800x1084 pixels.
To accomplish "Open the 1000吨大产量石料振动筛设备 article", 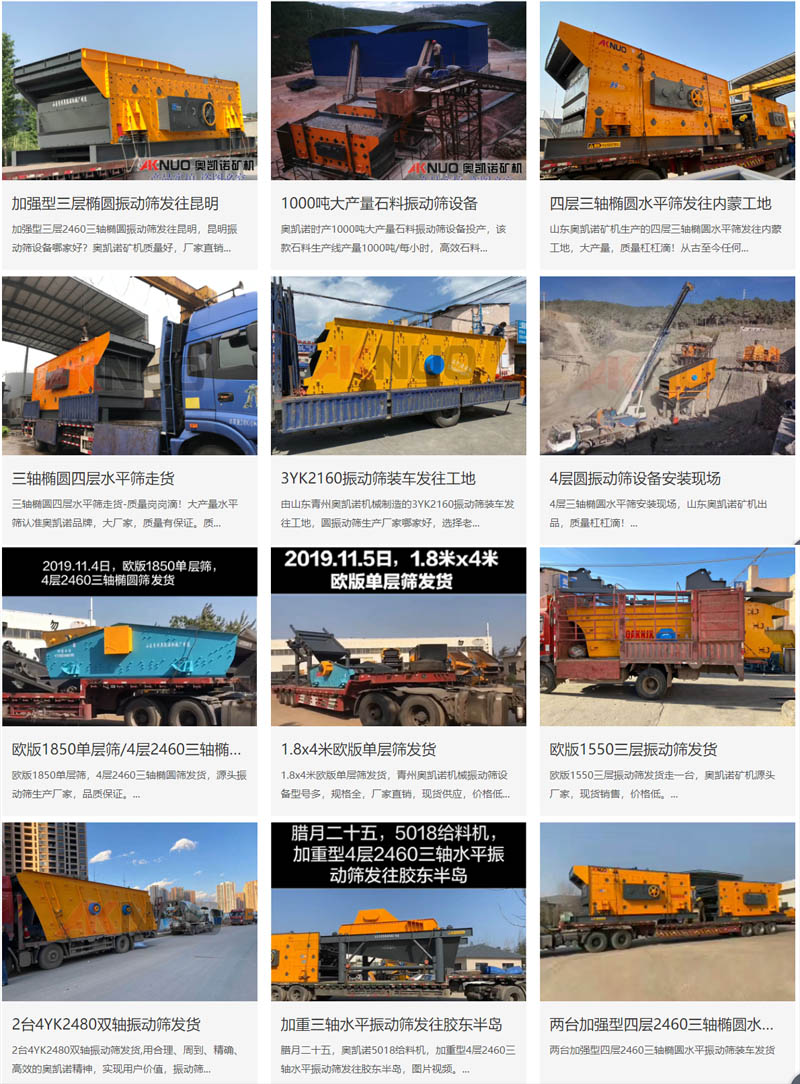I will (379, 203).
